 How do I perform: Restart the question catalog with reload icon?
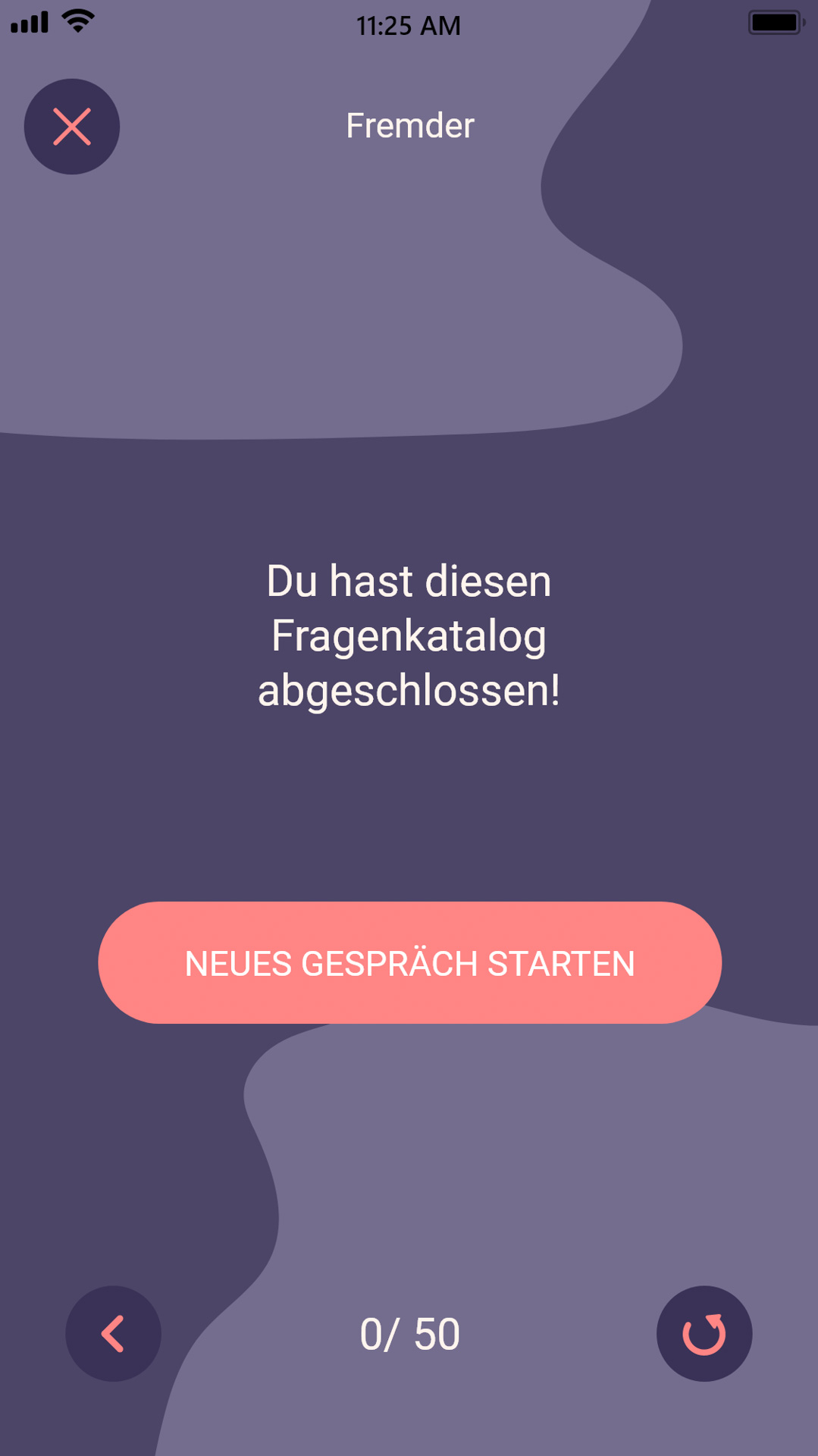(704, 1333)
